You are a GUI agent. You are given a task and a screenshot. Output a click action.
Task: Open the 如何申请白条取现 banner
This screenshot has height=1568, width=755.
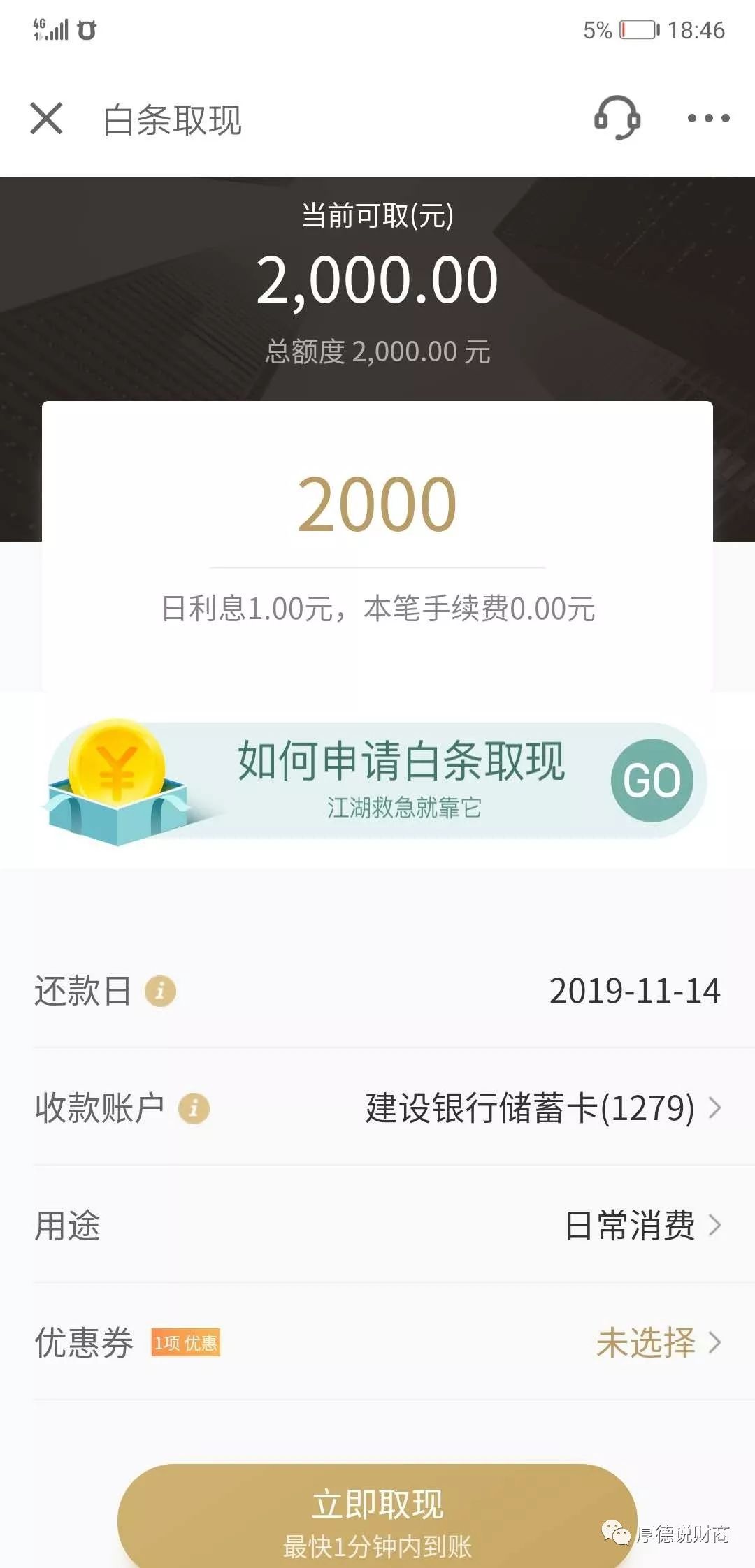coord(377,781)
